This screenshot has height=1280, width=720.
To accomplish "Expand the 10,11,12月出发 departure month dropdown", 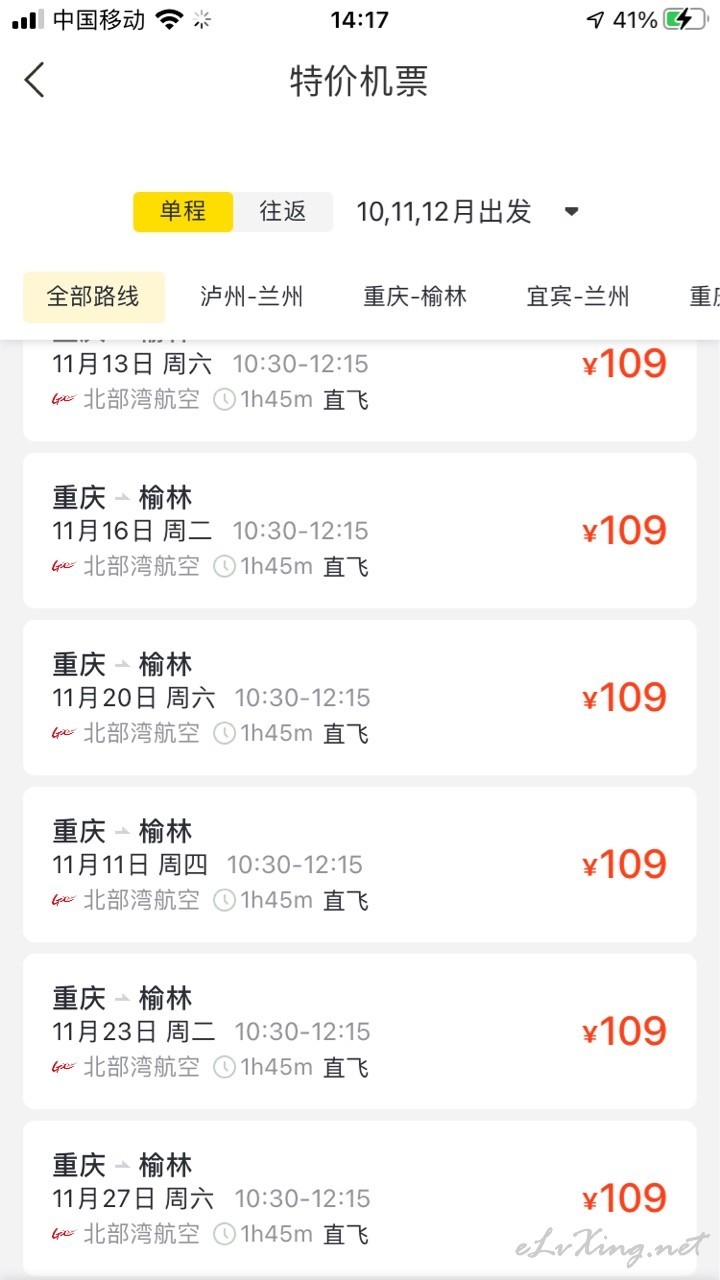I will 468,212.
